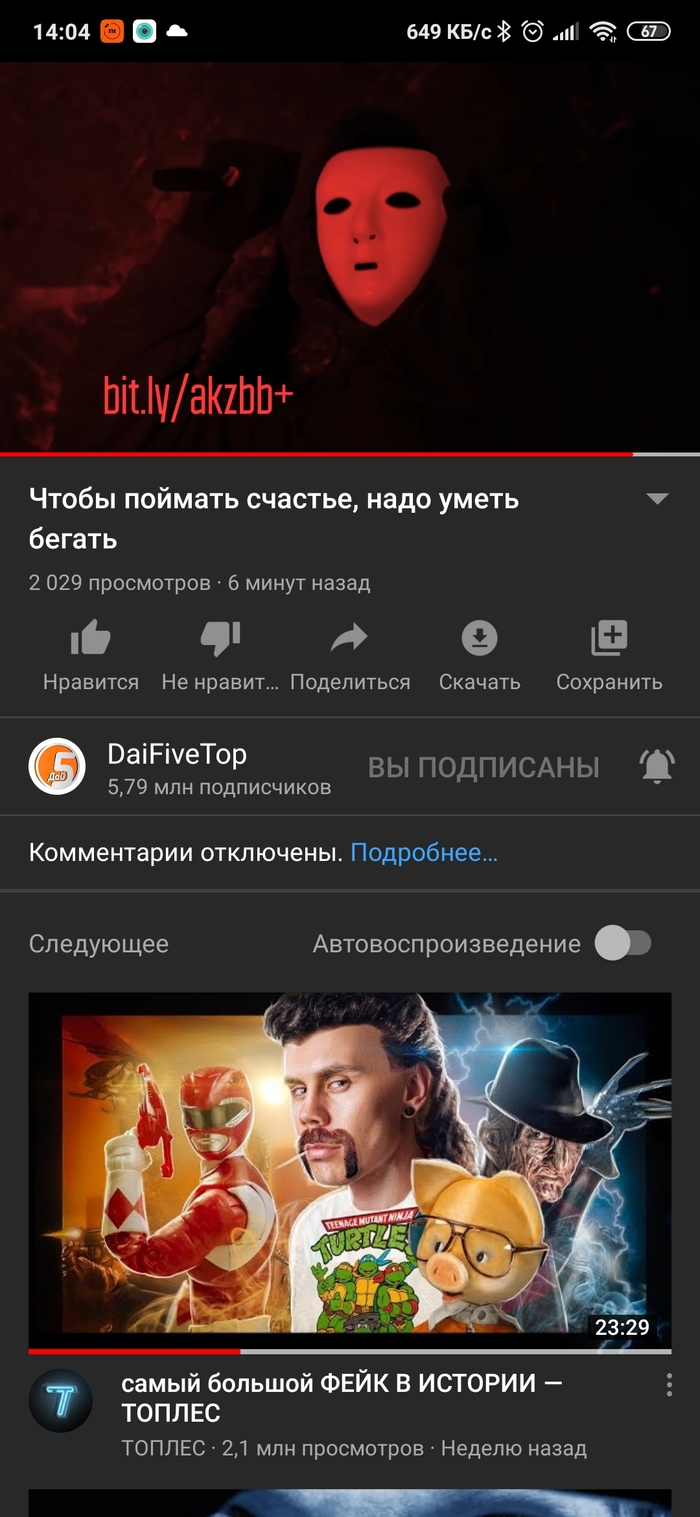Open the ТОПЛЕС channel avatar
700x1517 pixels.
pos(61,1400)
